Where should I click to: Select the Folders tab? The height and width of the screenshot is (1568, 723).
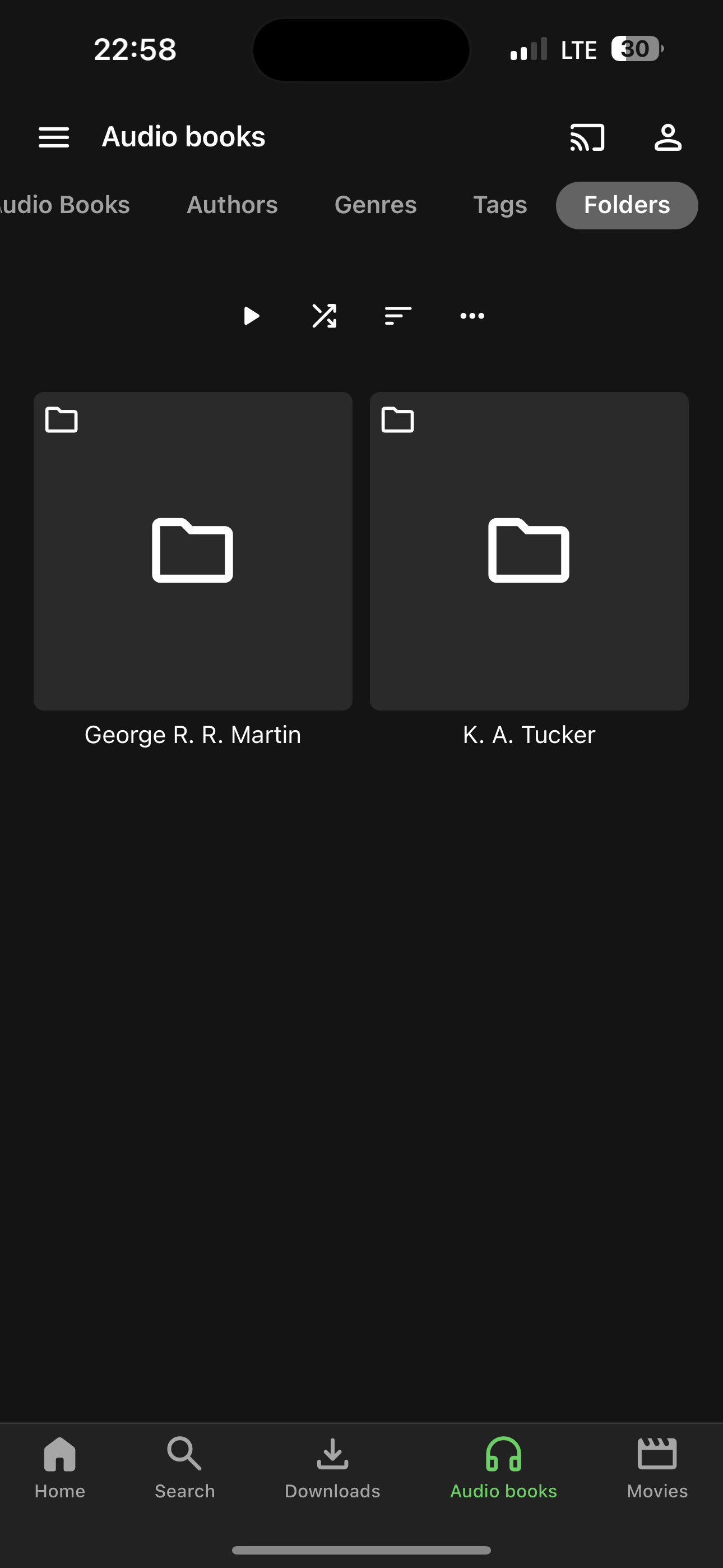pyautogui.click(x=626, y=205)
